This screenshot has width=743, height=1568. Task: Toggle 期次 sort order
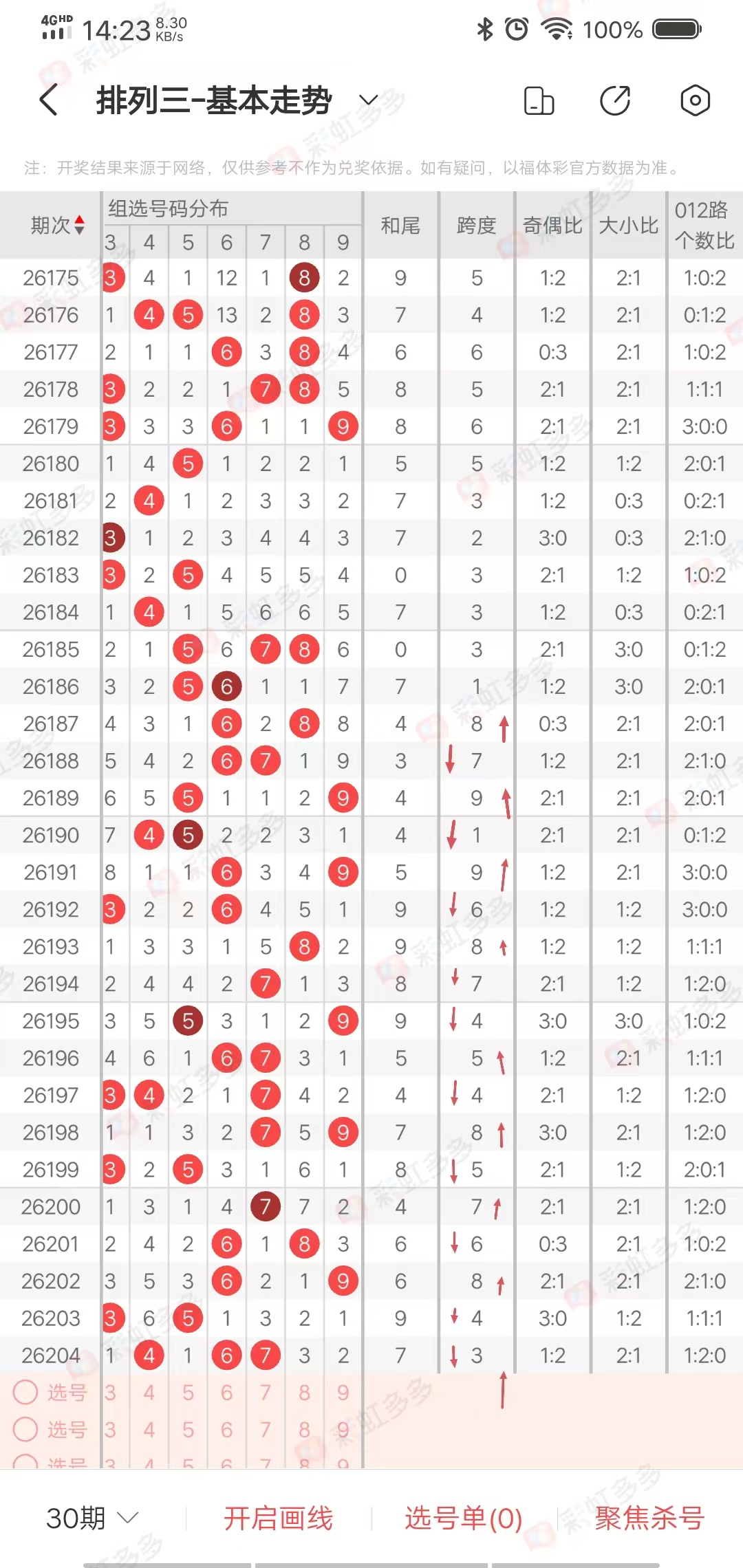(58, 225)
